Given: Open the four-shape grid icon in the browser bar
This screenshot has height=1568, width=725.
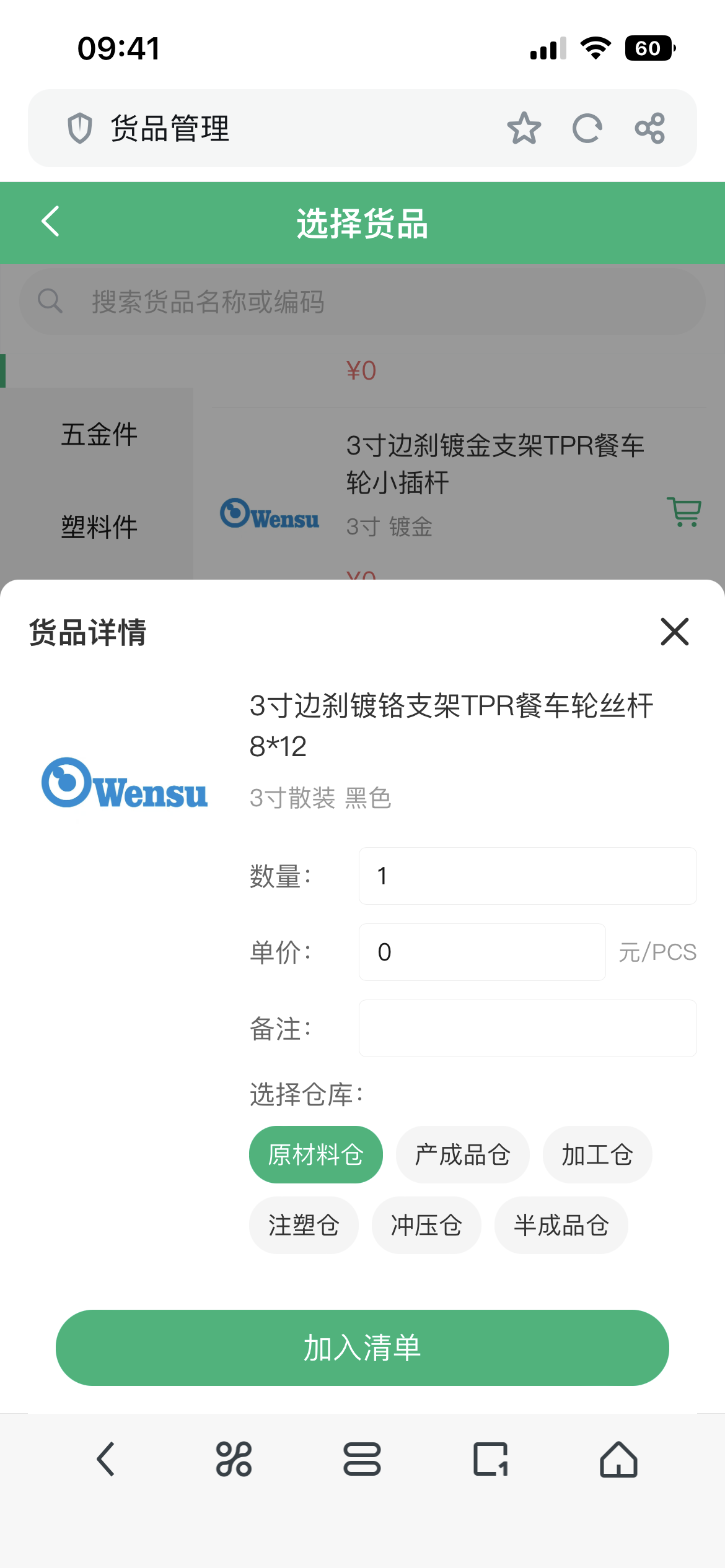Looking at the screenshot, I should pos(234,1459).
